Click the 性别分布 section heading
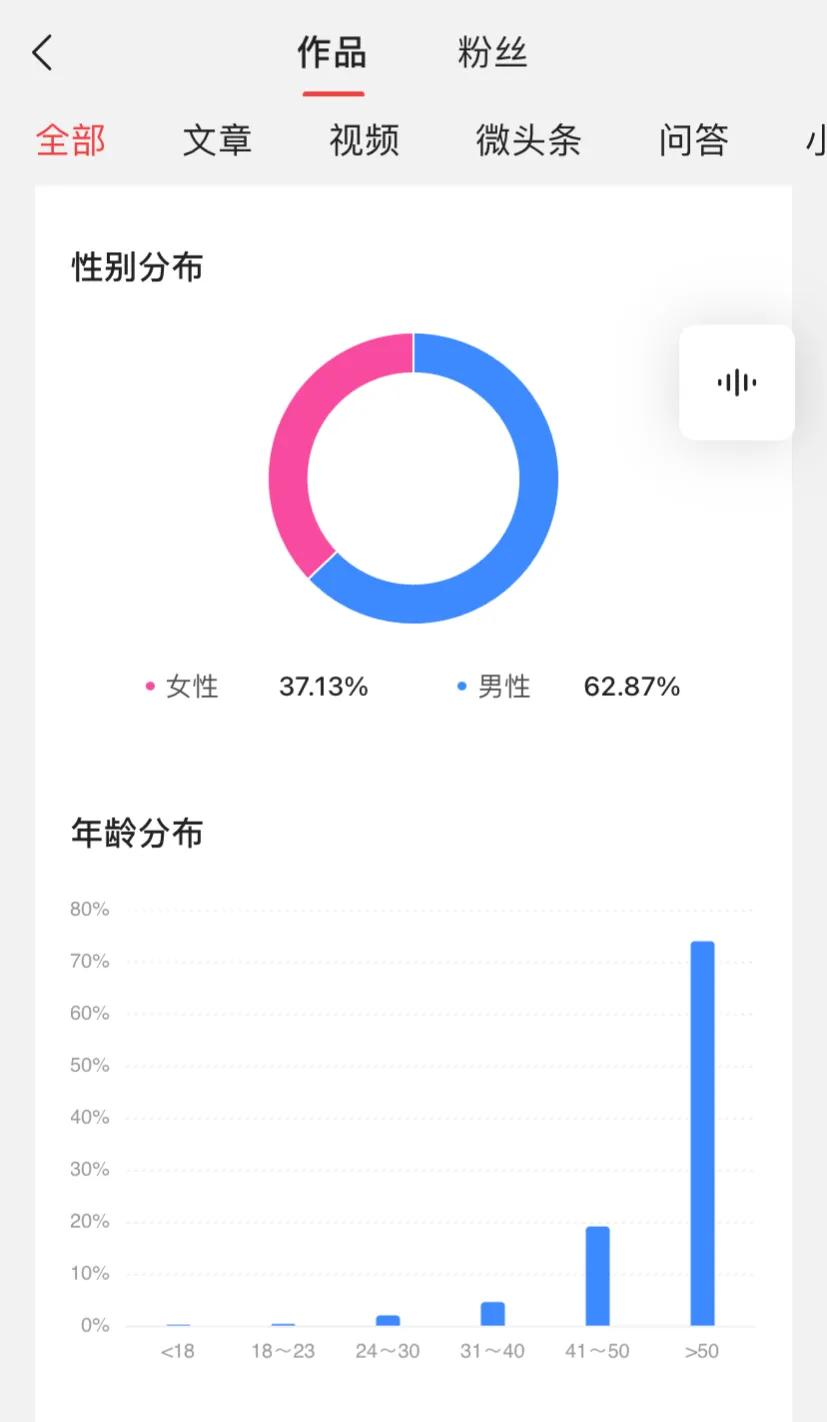This screenshot has width=827, height=1422. (136, 267)
